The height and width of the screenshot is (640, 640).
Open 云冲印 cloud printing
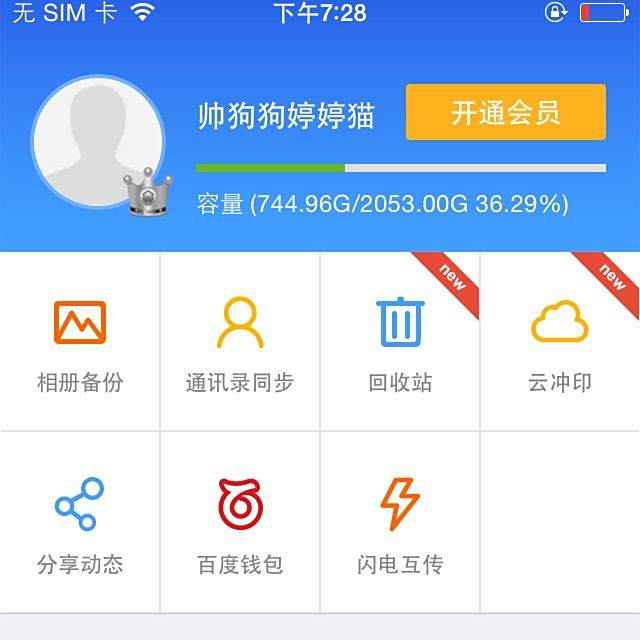[560, 341]
